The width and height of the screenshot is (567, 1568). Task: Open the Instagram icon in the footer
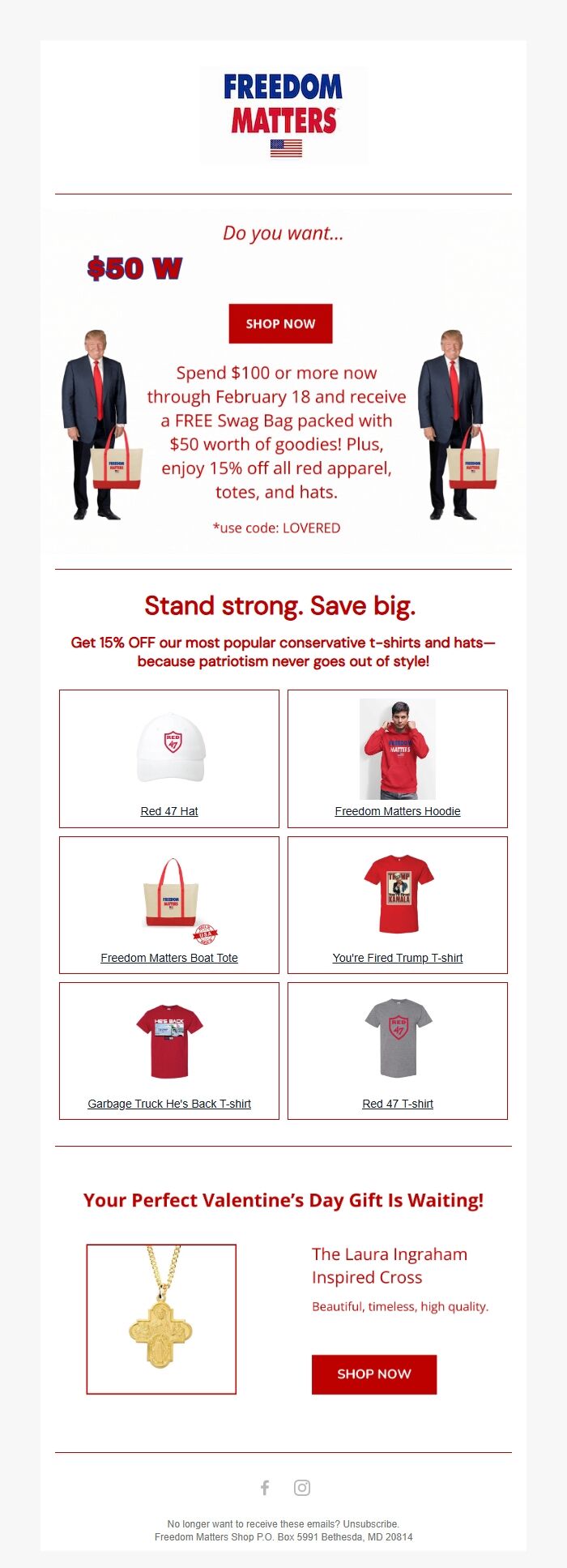[302, 1487]
